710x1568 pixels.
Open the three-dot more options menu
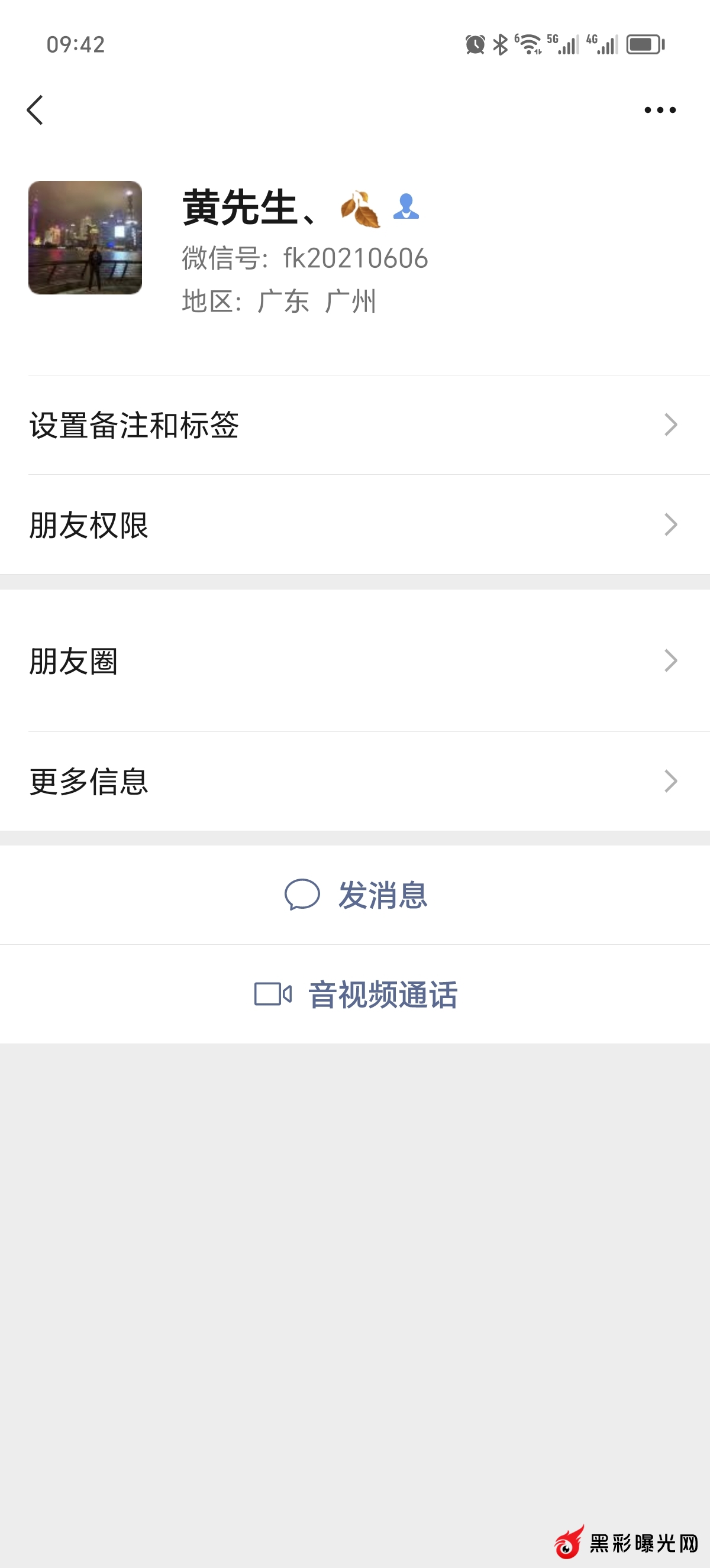660,110
